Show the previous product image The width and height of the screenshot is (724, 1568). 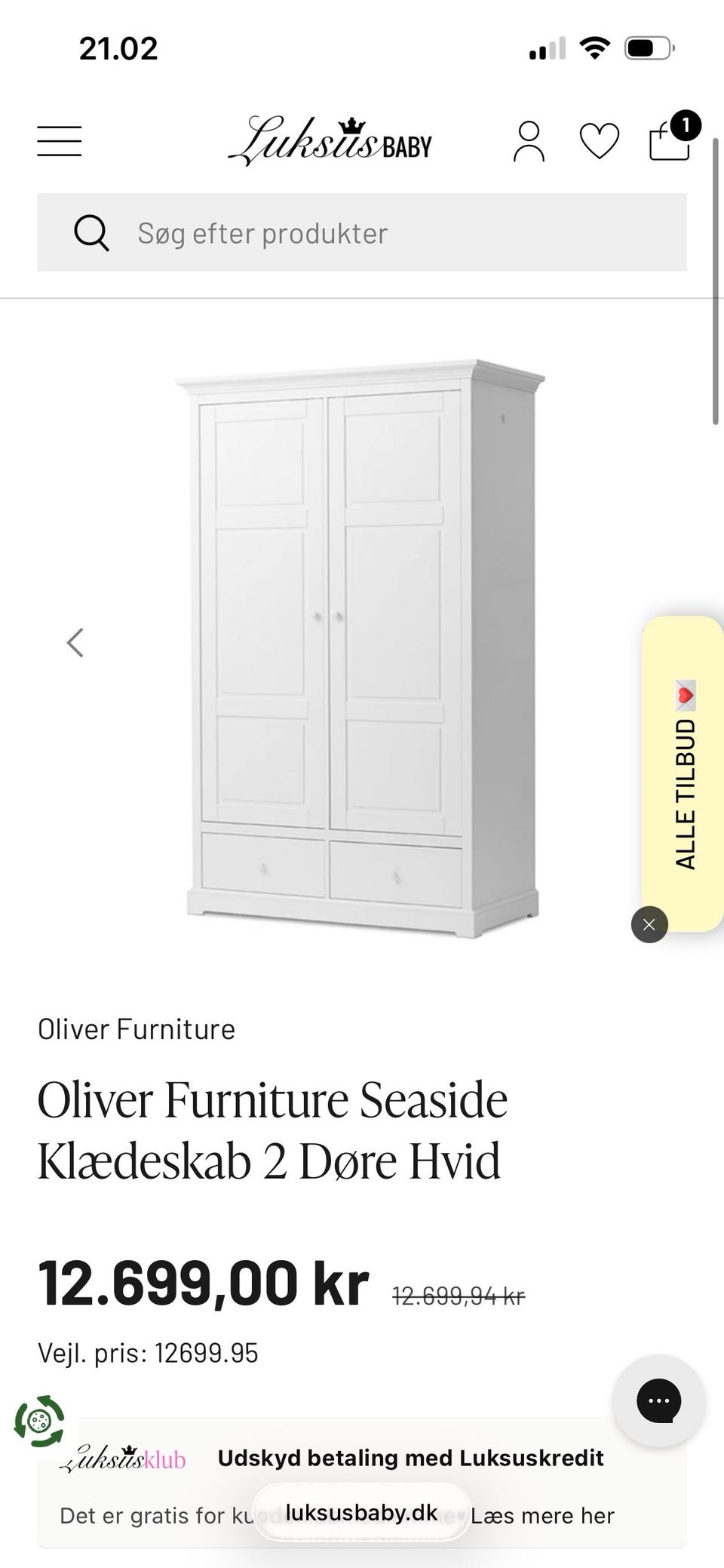[75, 643]
